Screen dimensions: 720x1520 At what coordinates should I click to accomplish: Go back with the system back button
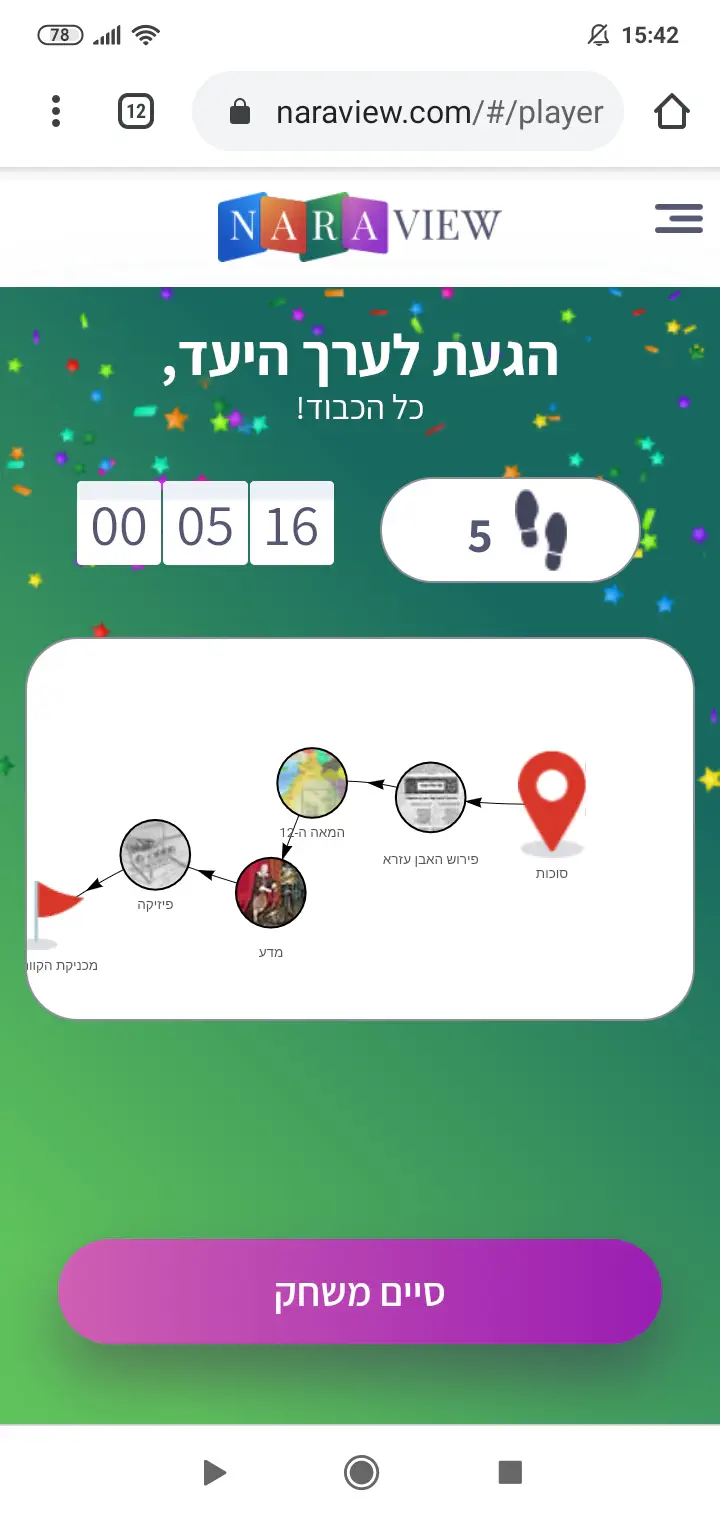click(x=213, y=1472)
